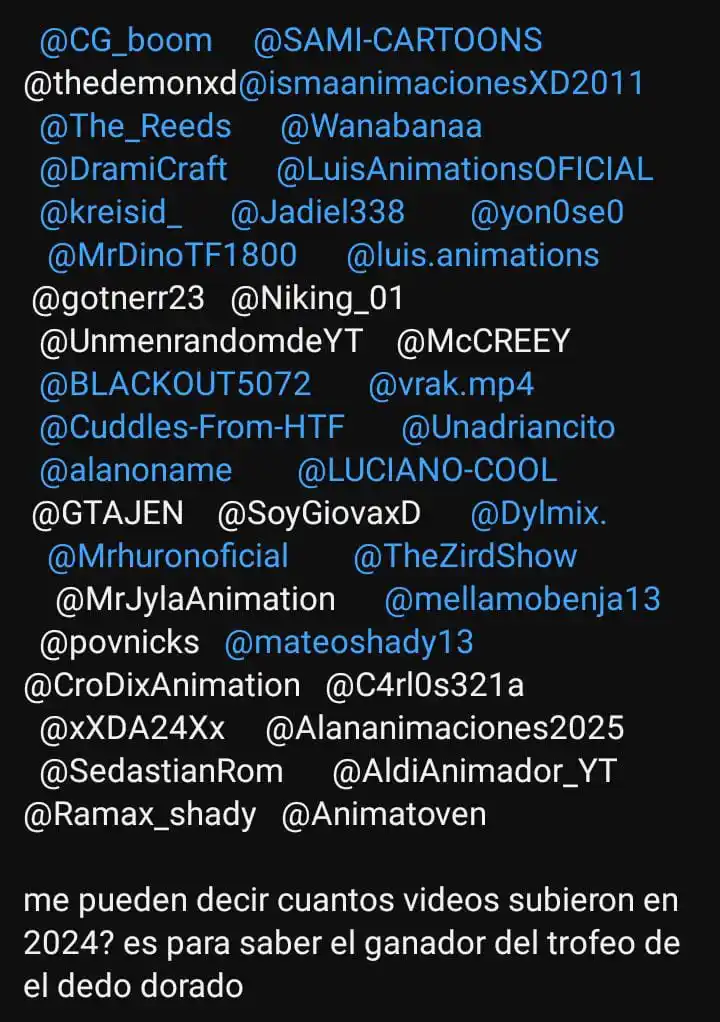
Task: Tap the @luis.animations mention
Action: click(x=472, y=256)
